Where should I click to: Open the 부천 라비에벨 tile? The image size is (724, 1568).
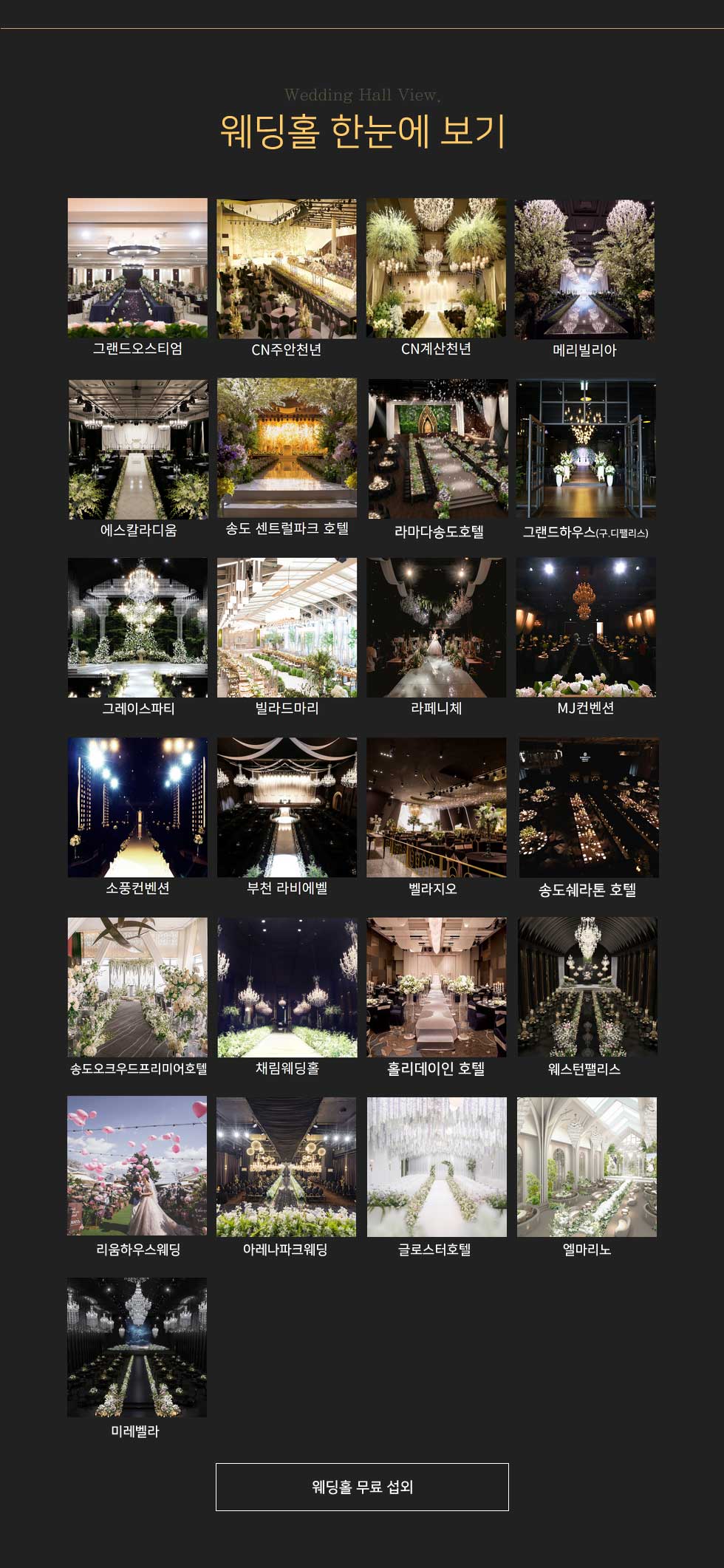click(287, 807)
